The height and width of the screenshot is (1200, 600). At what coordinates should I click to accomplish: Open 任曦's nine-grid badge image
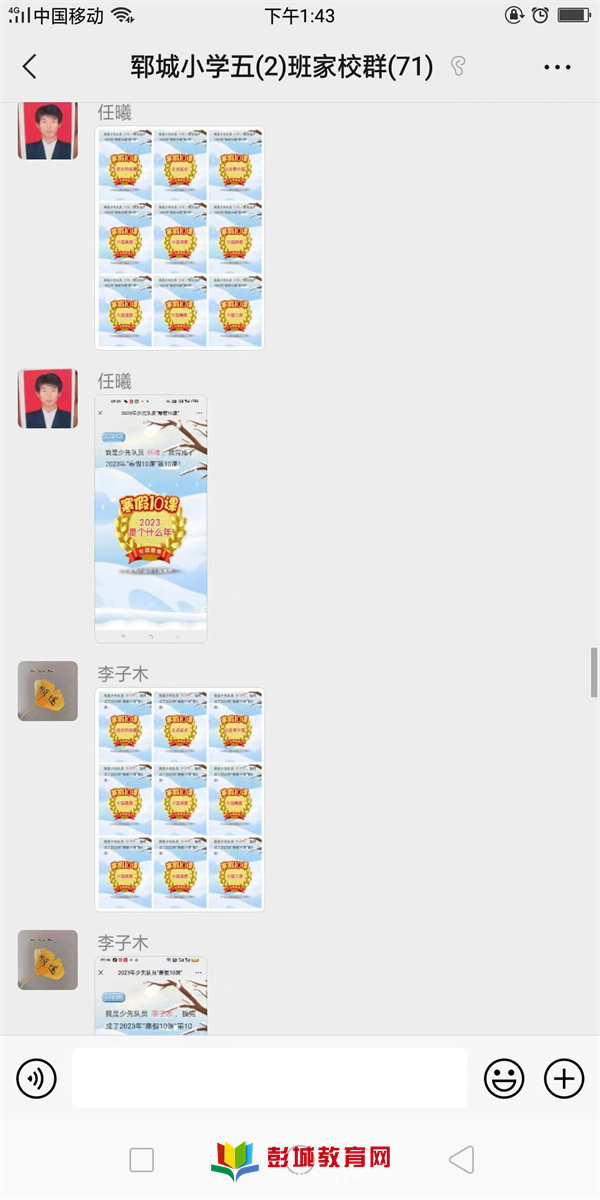180,238
